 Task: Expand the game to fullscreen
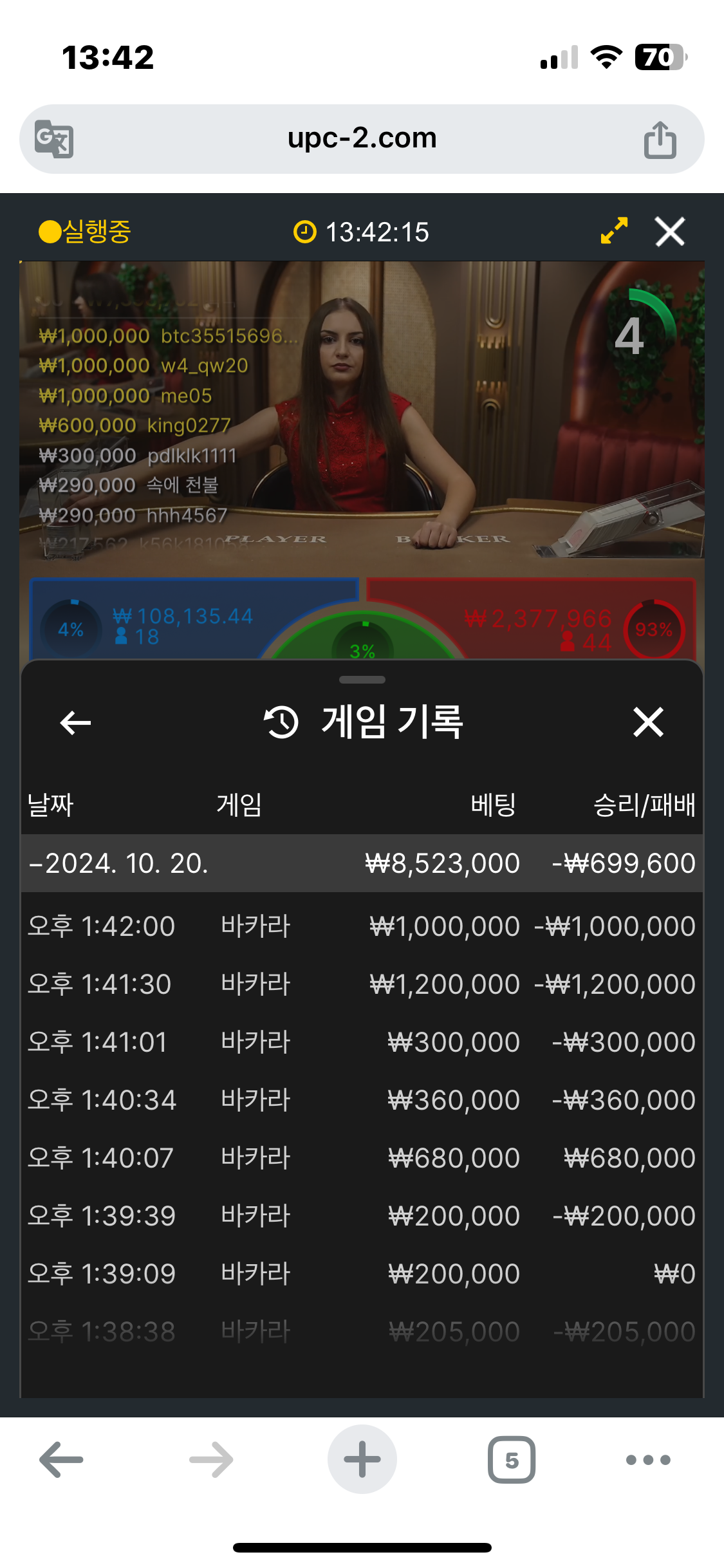[614, 231]
